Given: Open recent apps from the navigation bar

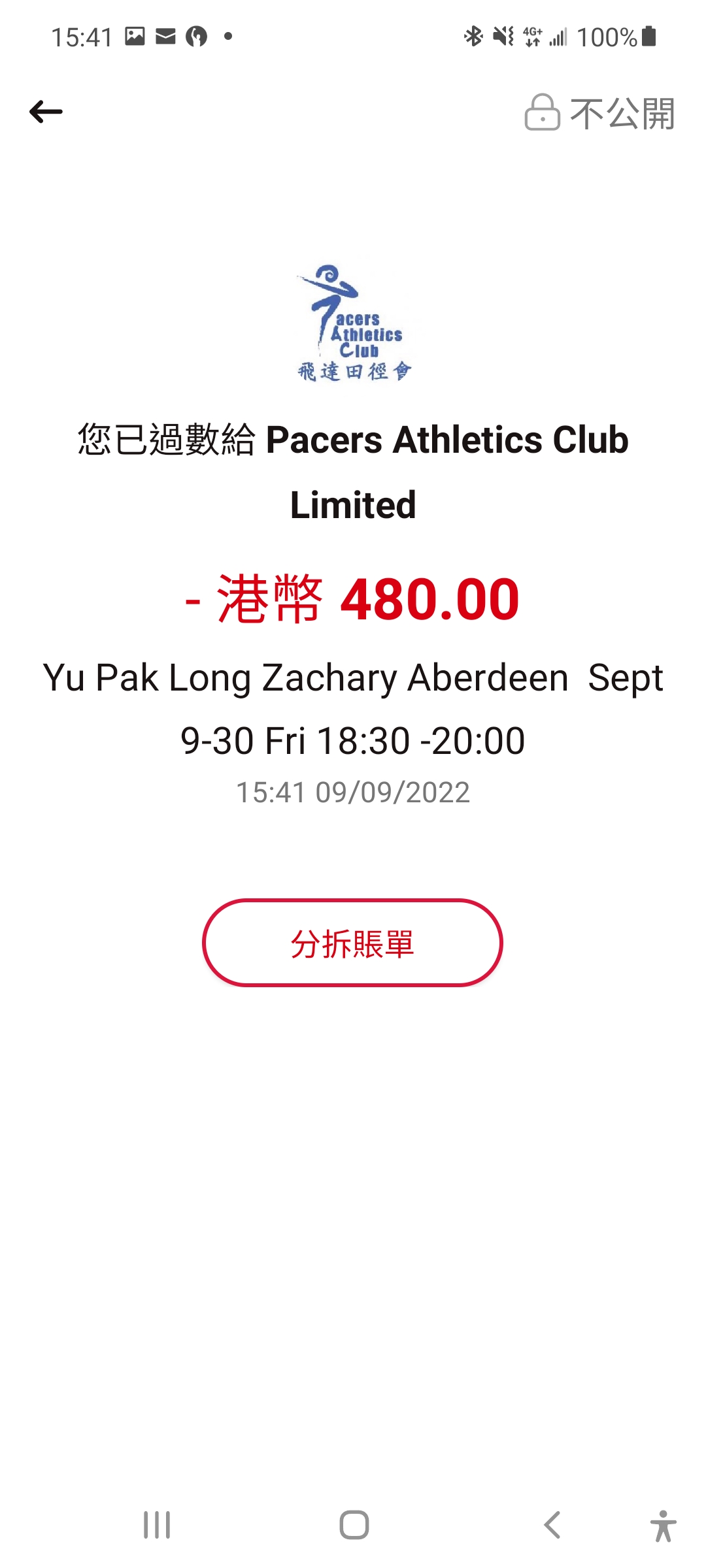Looking at the screenshot, I should tap(157, 1525).
